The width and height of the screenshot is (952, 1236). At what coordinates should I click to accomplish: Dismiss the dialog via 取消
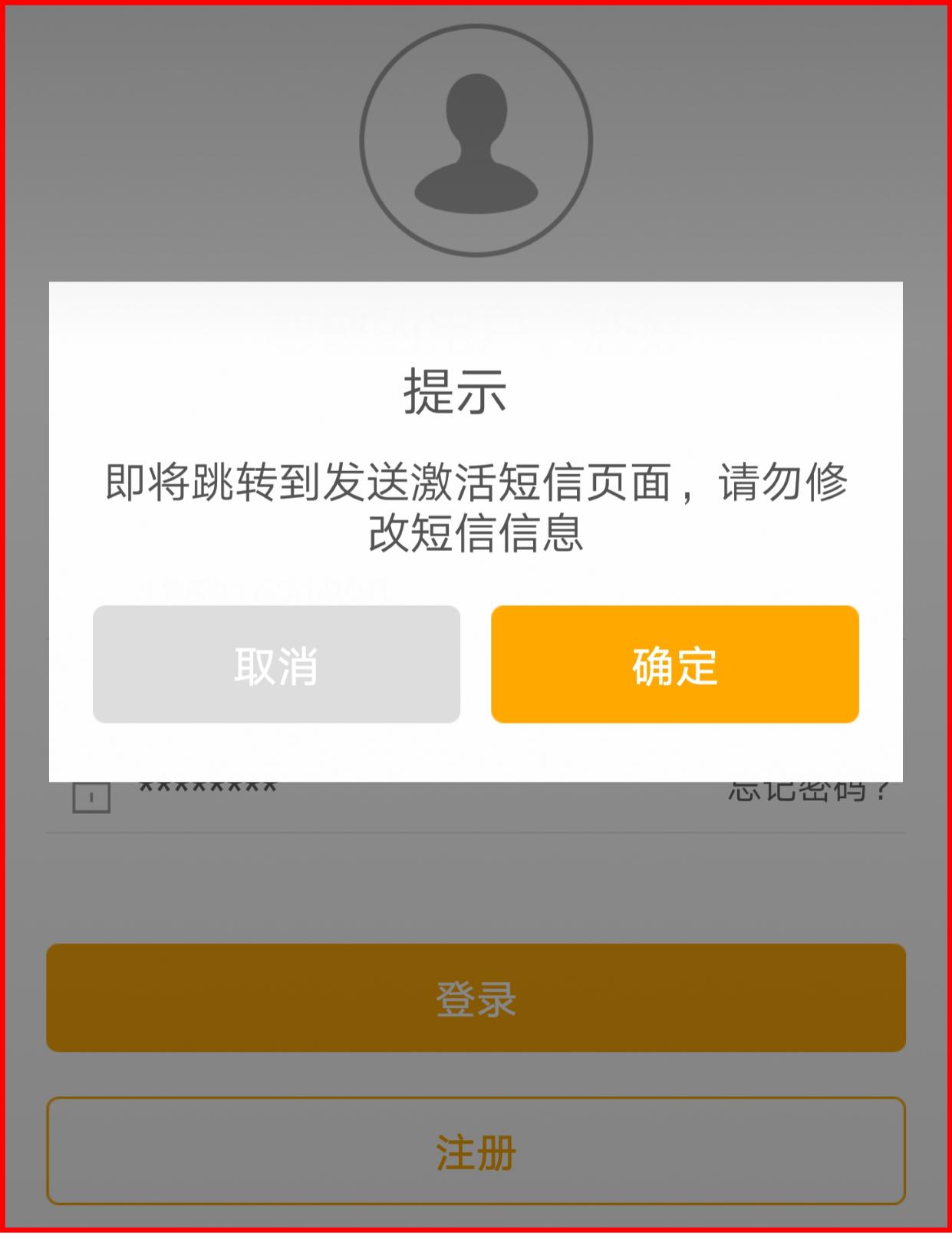[275, 664]
